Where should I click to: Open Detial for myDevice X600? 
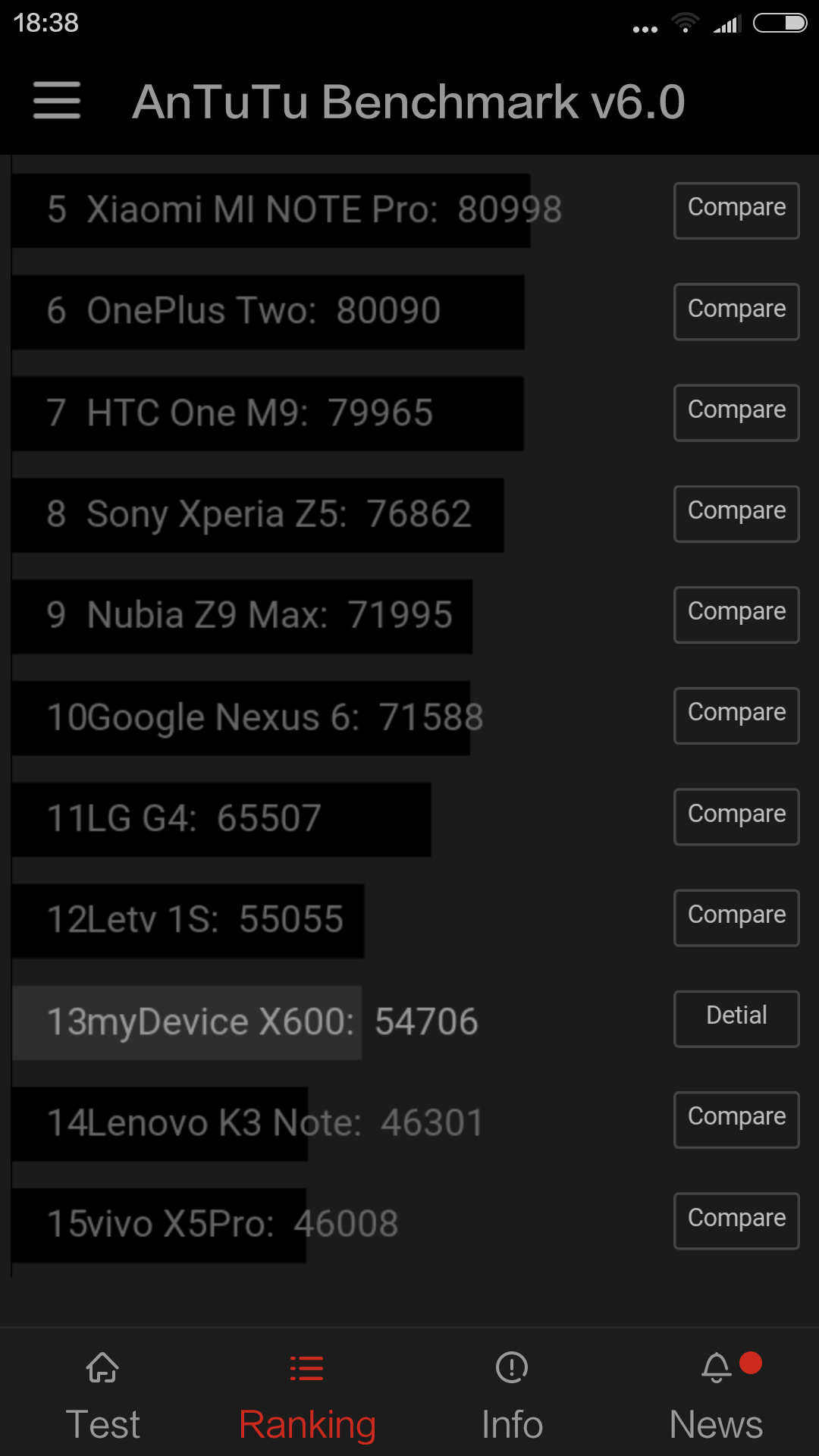click(736, 1018)
